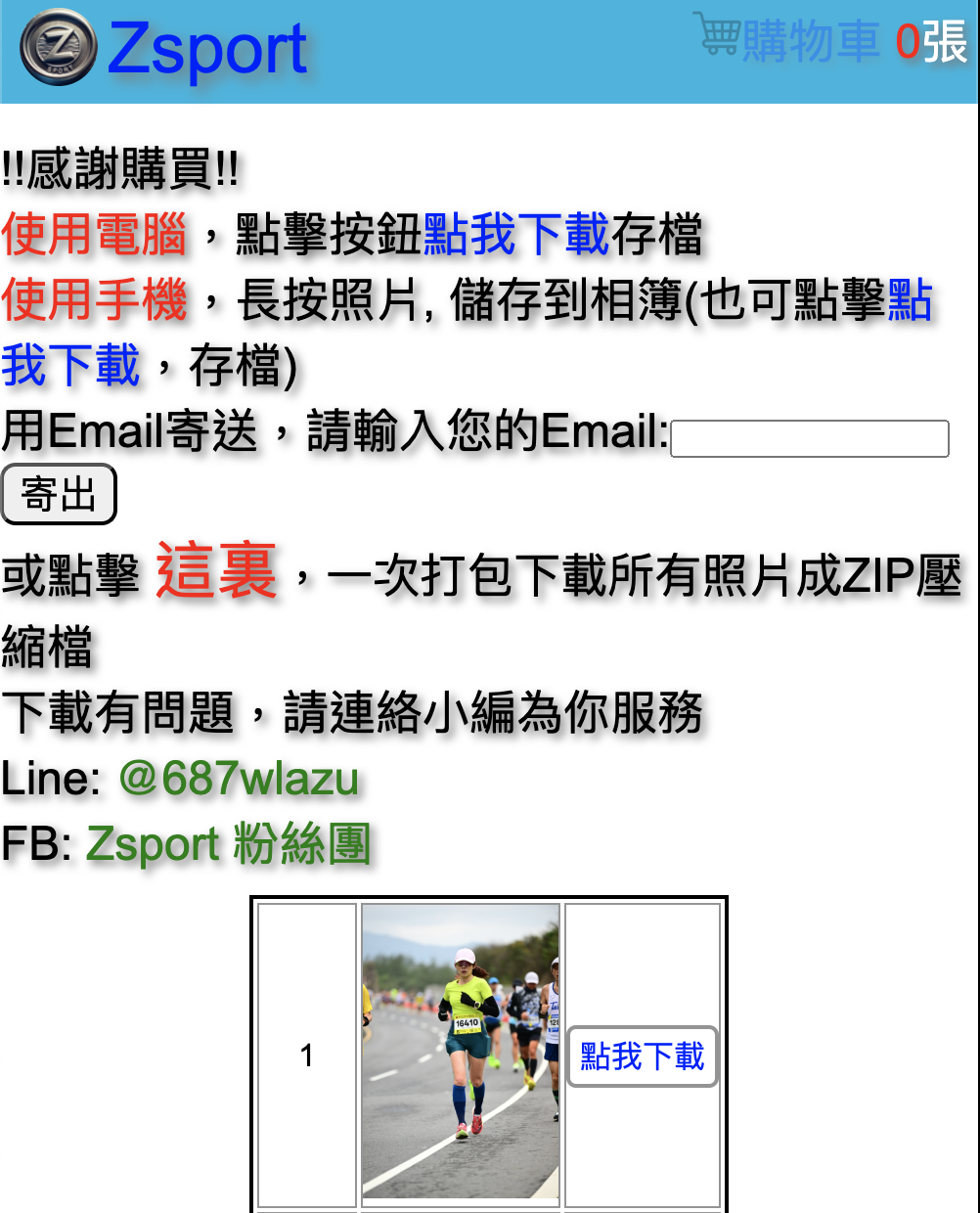Image resolution: width=980 pixels, height=1213 pixels.
Task: Open the 購物車 shopping cart
Action: click(810, 41)
